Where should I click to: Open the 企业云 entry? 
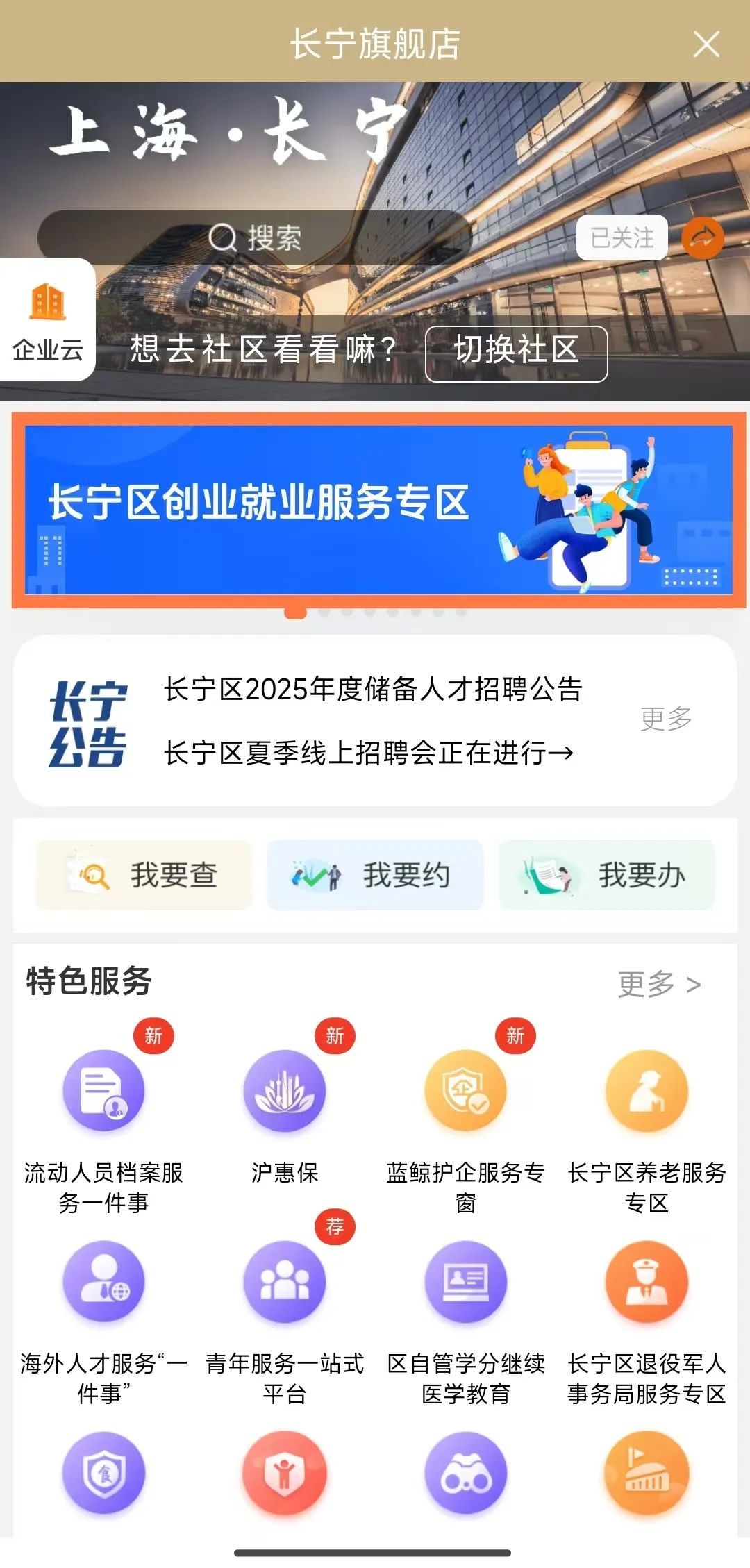(x=47, y=321)
